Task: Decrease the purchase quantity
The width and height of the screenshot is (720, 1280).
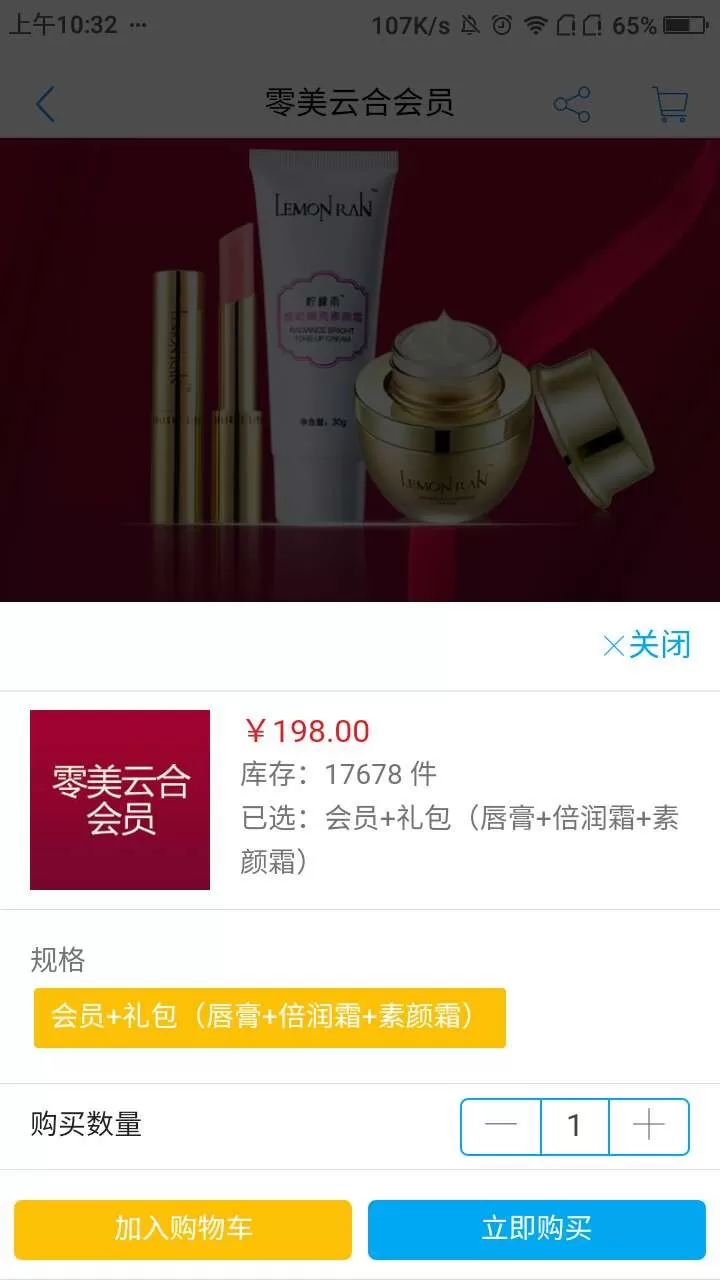Action: pos(500,1126)
